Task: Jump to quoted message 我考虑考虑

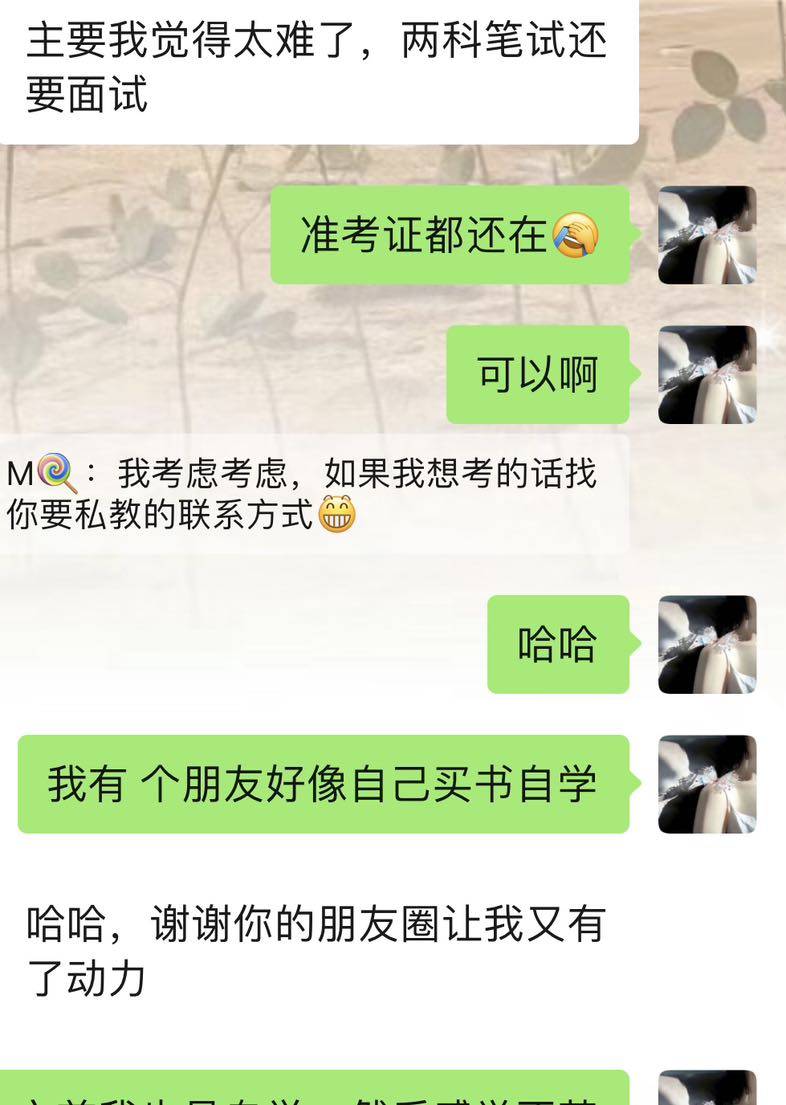Action: (310, 493)
